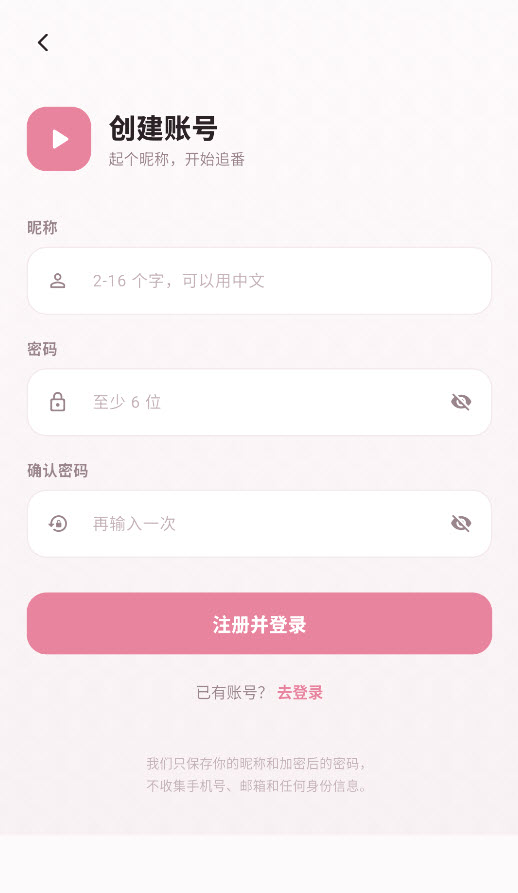Tap the 密码 password input field
518x893 pixels.
260,402
